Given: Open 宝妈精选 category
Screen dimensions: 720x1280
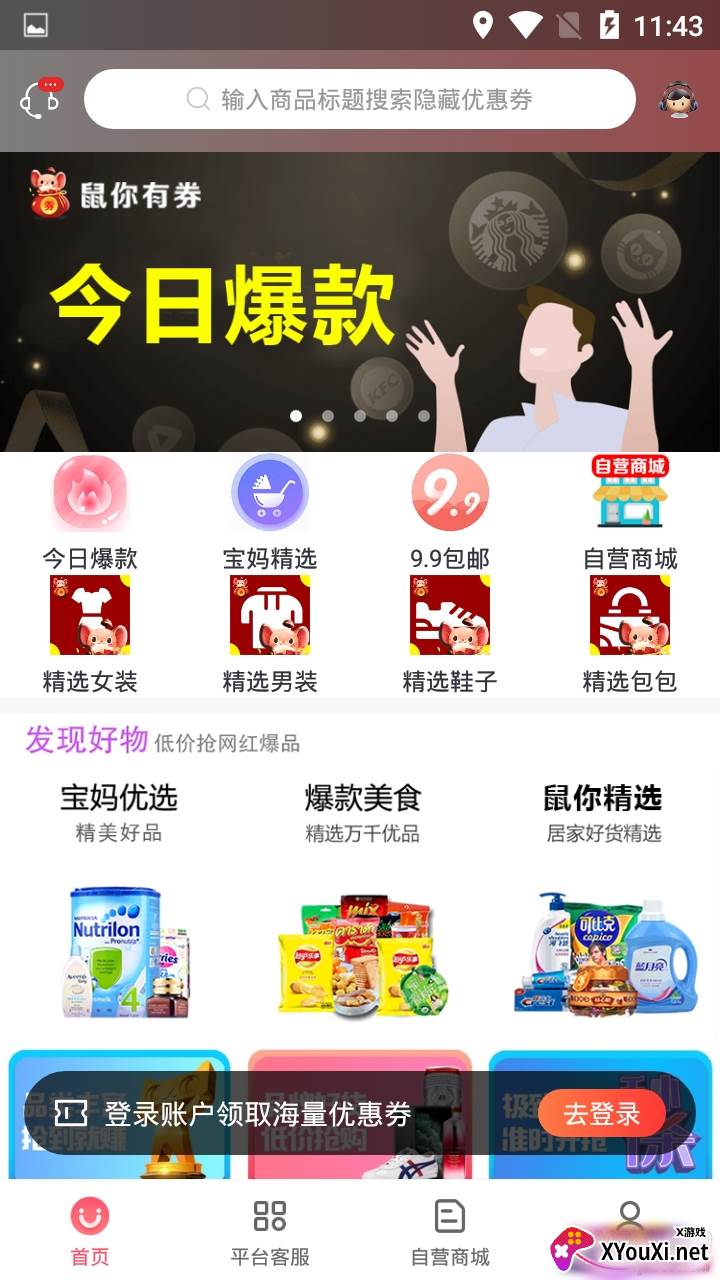Looking at the screenshot, I should (x=270, y=512).
